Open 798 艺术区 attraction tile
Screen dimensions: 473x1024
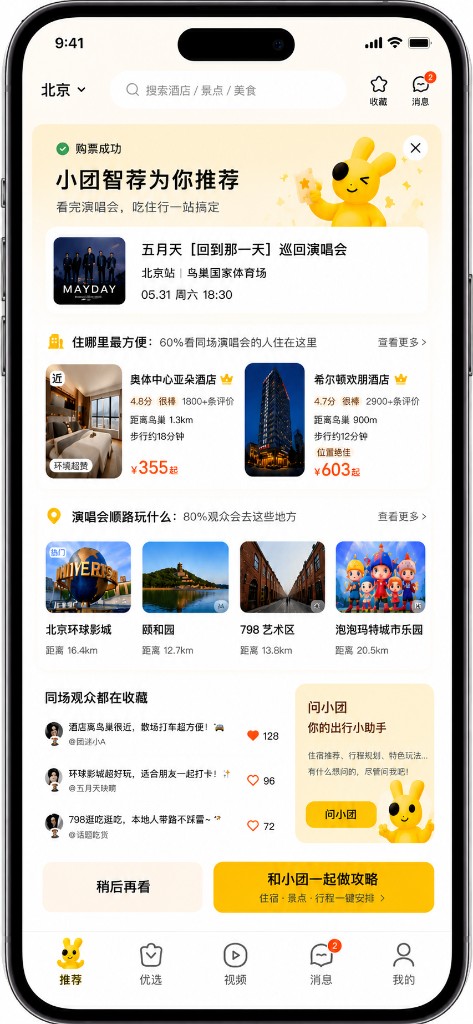tap(282, 598)
